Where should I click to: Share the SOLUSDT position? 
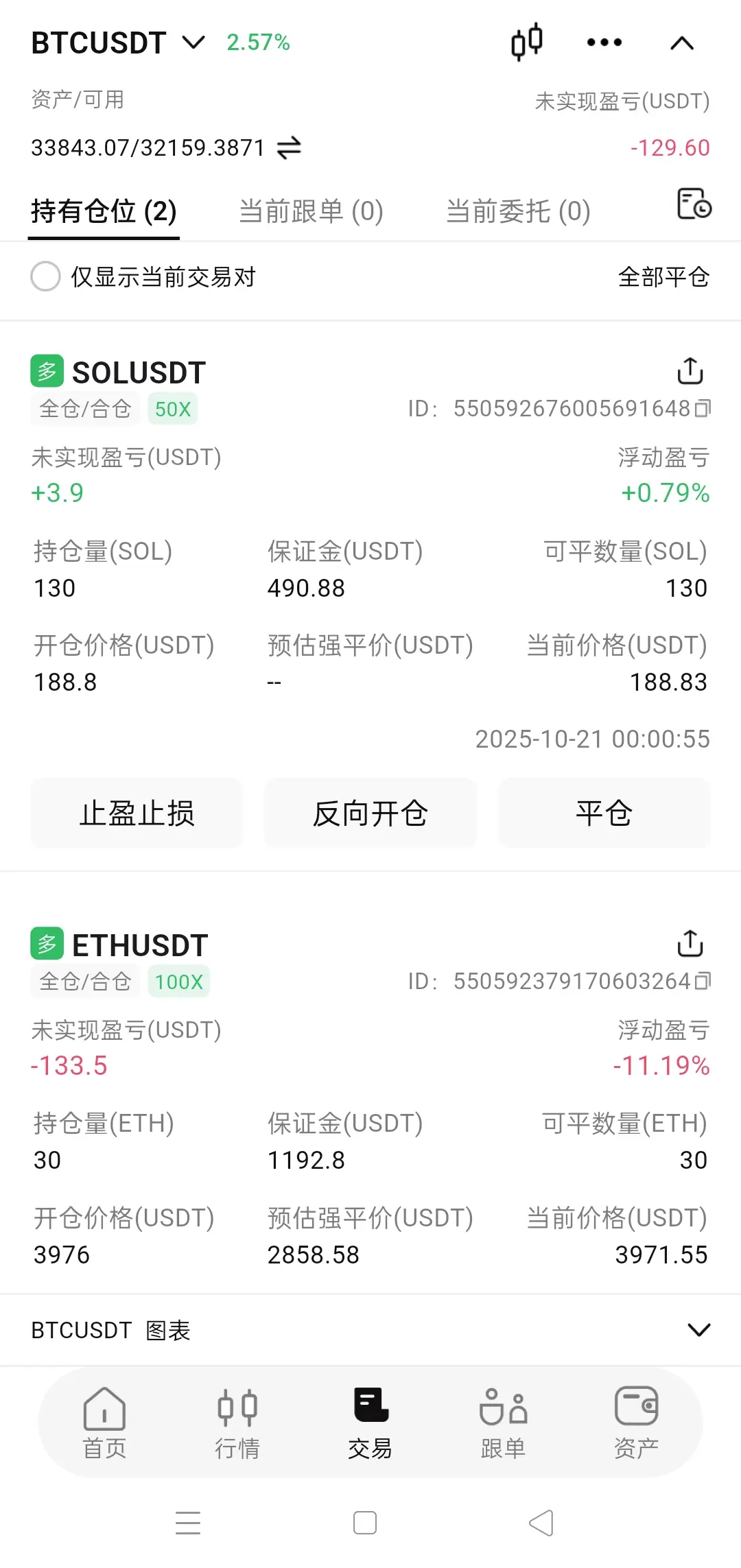690,370
